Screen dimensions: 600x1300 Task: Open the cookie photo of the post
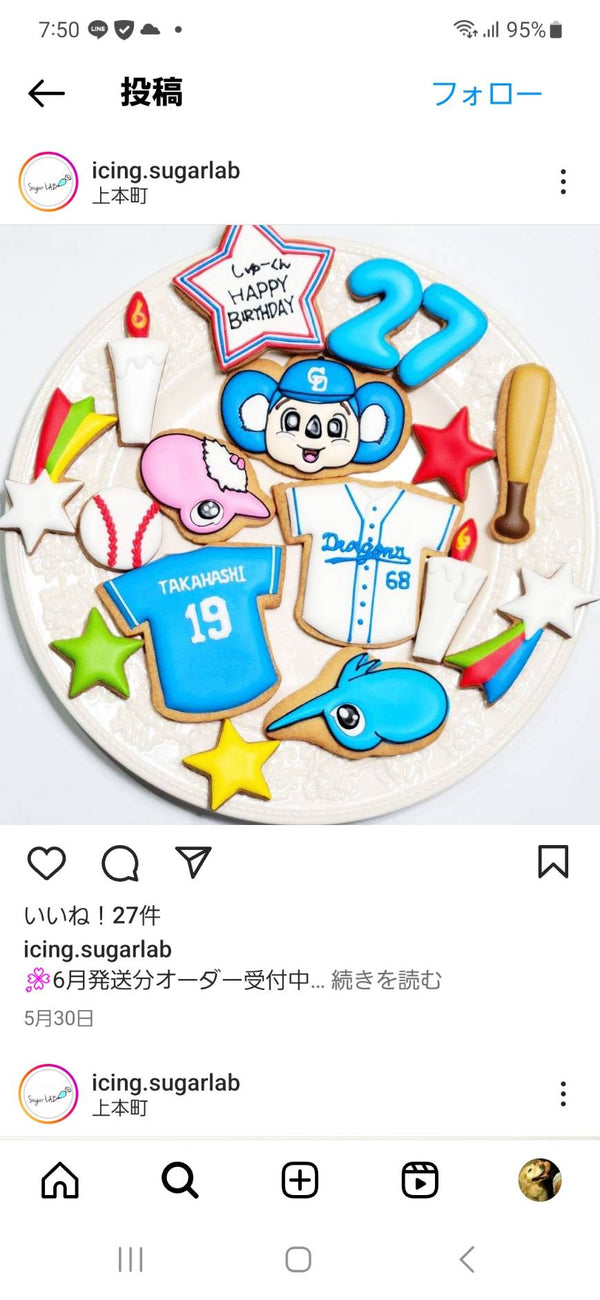click(300, 525)
